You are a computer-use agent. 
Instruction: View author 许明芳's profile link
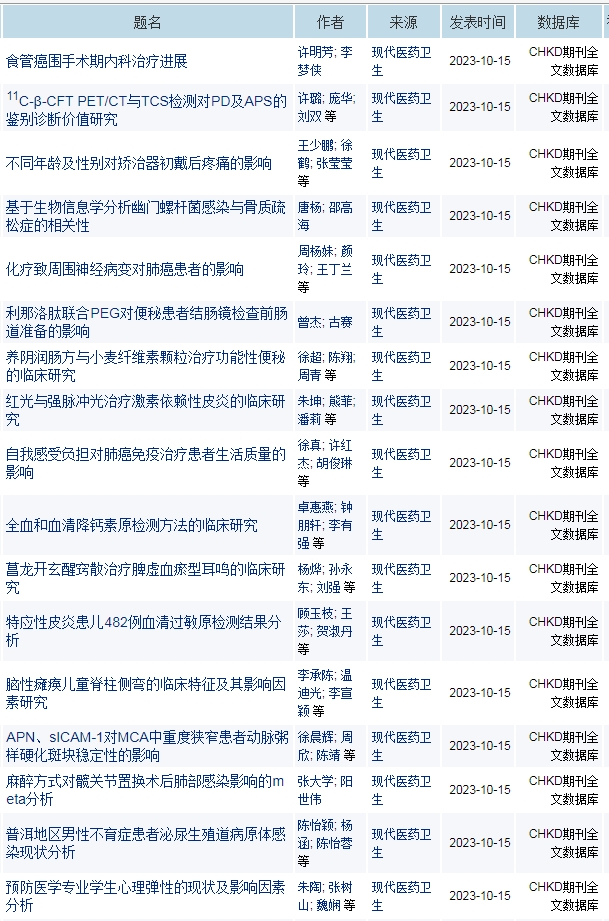coord(315,52)
